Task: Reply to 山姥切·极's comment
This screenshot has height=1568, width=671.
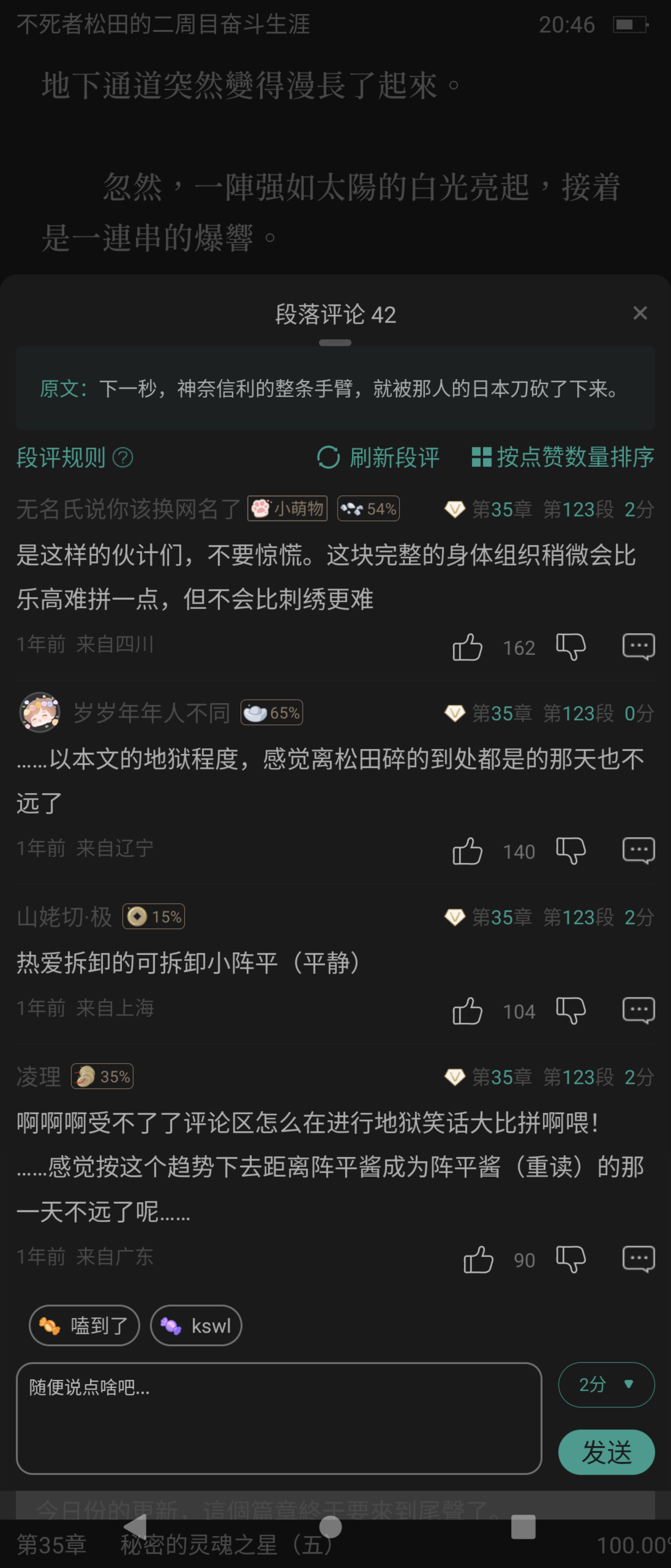Action: pyautogui.click(x=638, y=1011)
